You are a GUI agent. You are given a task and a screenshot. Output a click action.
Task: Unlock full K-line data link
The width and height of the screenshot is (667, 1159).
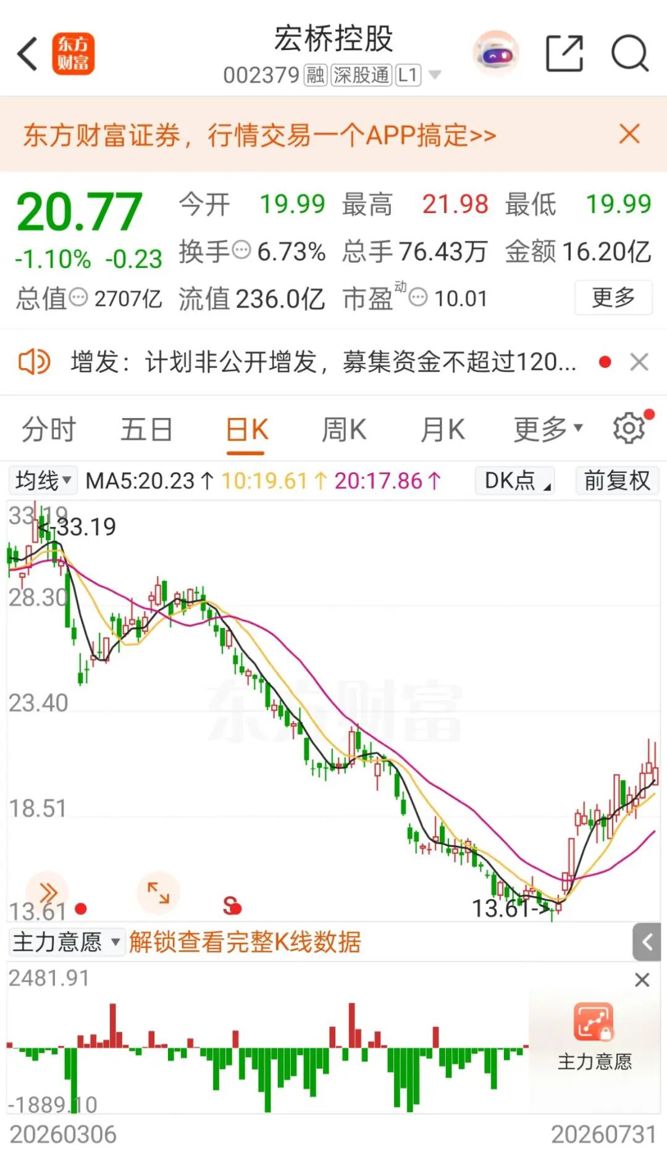(x=245, y=942)
